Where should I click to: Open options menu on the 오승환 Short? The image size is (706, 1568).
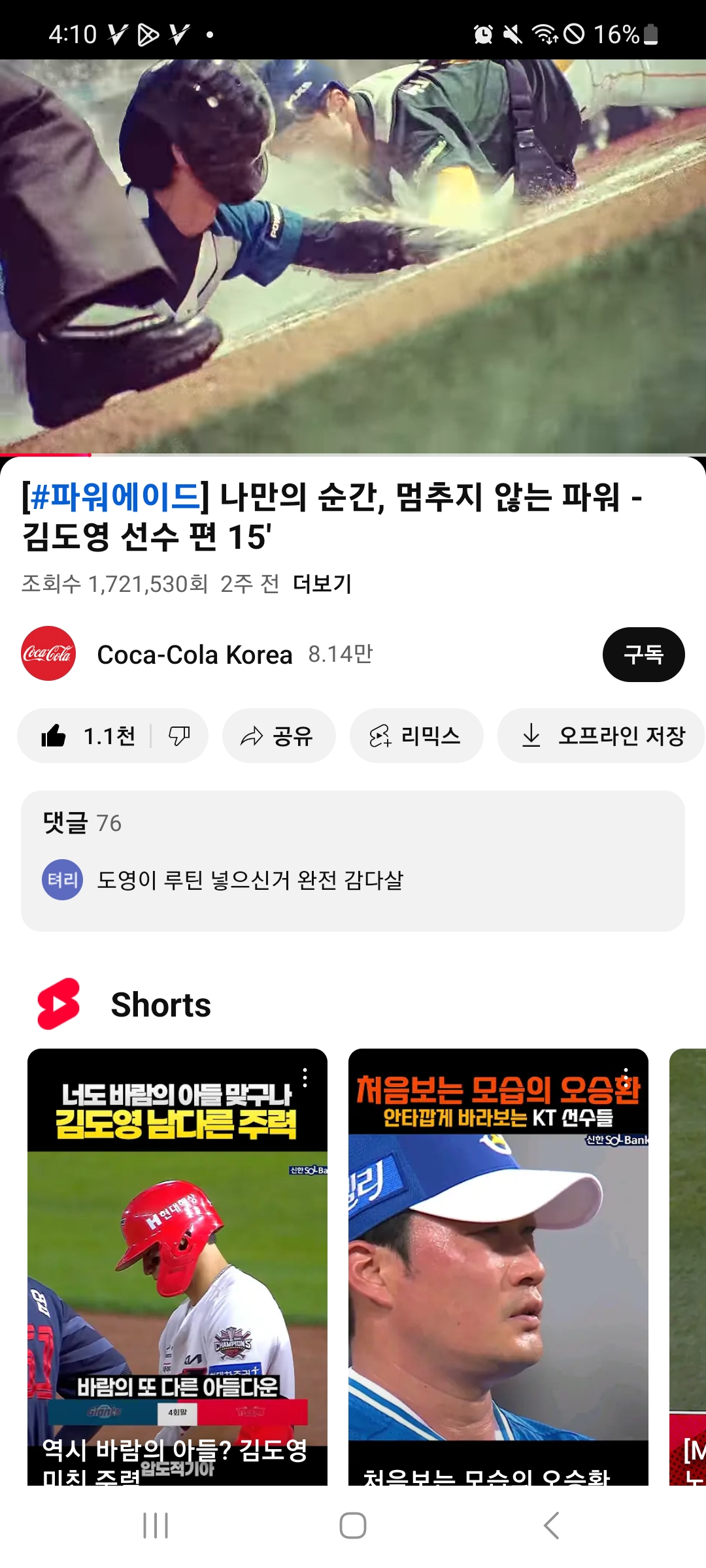pyautogui.click(x=626, y=1077)
